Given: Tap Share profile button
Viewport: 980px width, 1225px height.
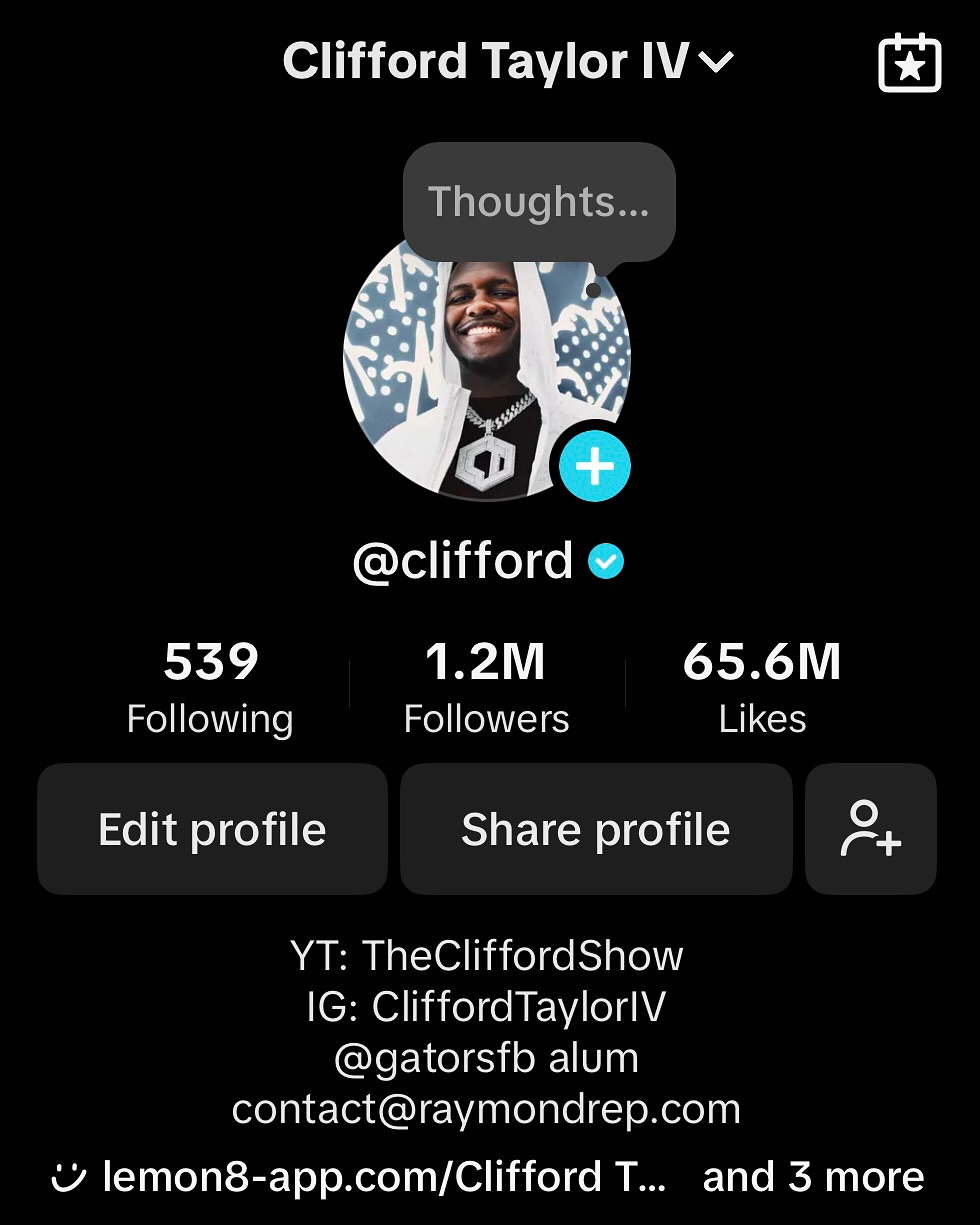Looking at the screenshot, I should 596,829.
